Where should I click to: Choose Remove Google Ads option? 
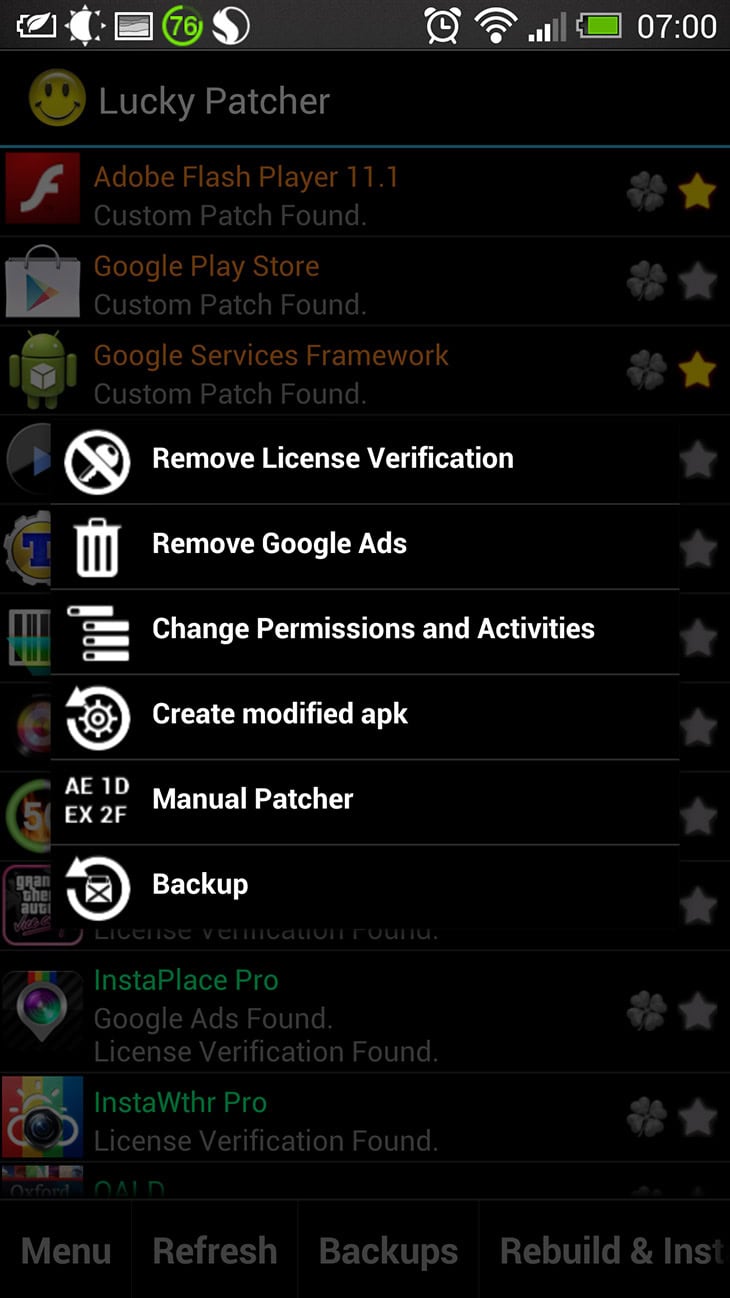coord(365,546)
